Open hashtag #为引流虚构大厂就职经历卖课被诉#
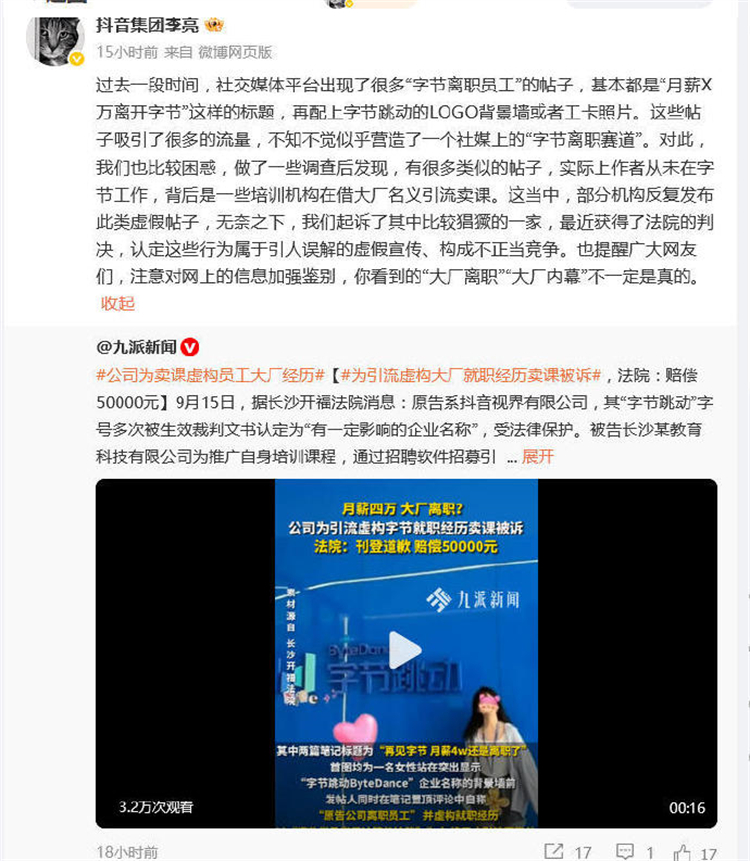Screen dimensions: 750x861 pos(472,374)
